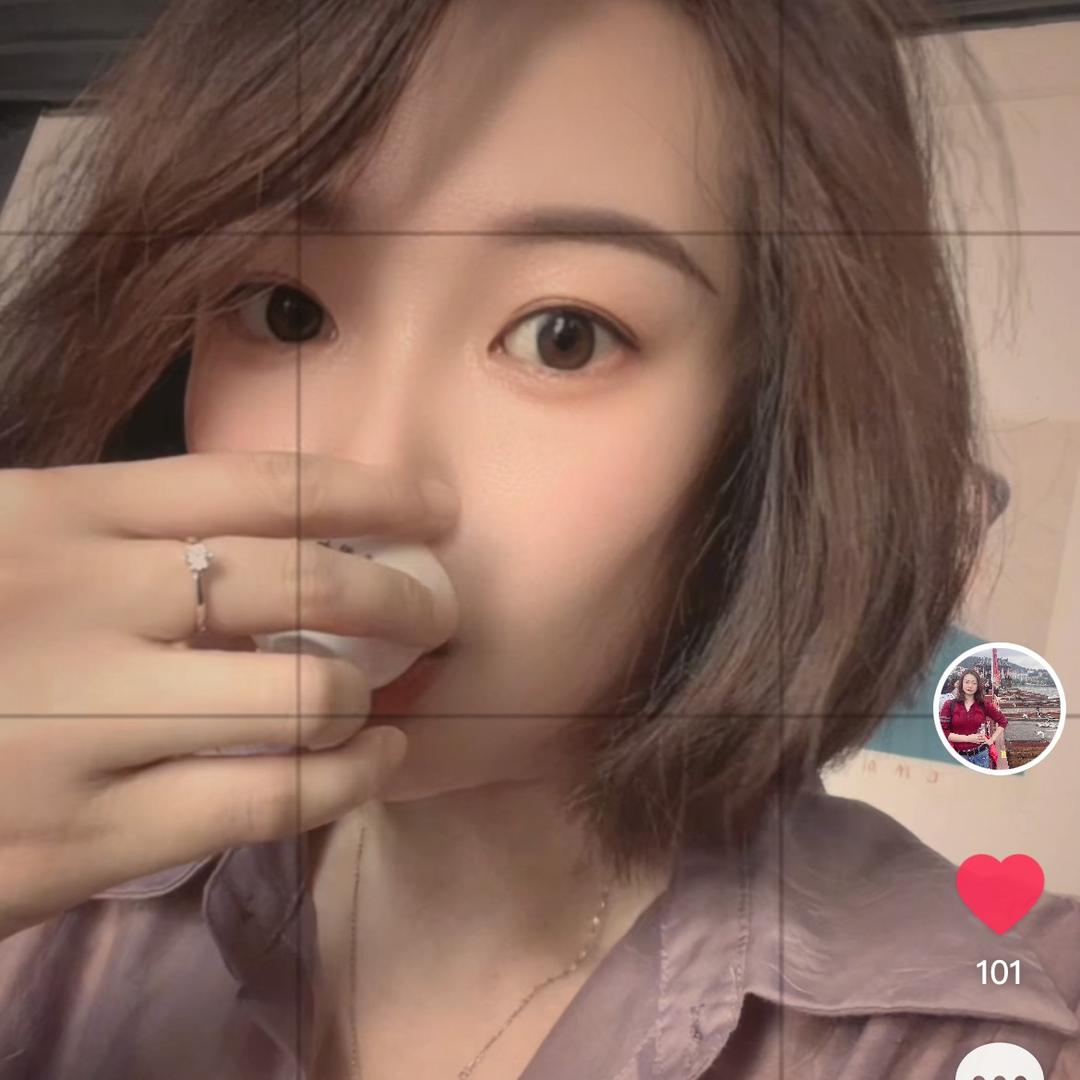Open the comments bubble icon
The image size is (1080, 1080).
tap(1000, 1064)
